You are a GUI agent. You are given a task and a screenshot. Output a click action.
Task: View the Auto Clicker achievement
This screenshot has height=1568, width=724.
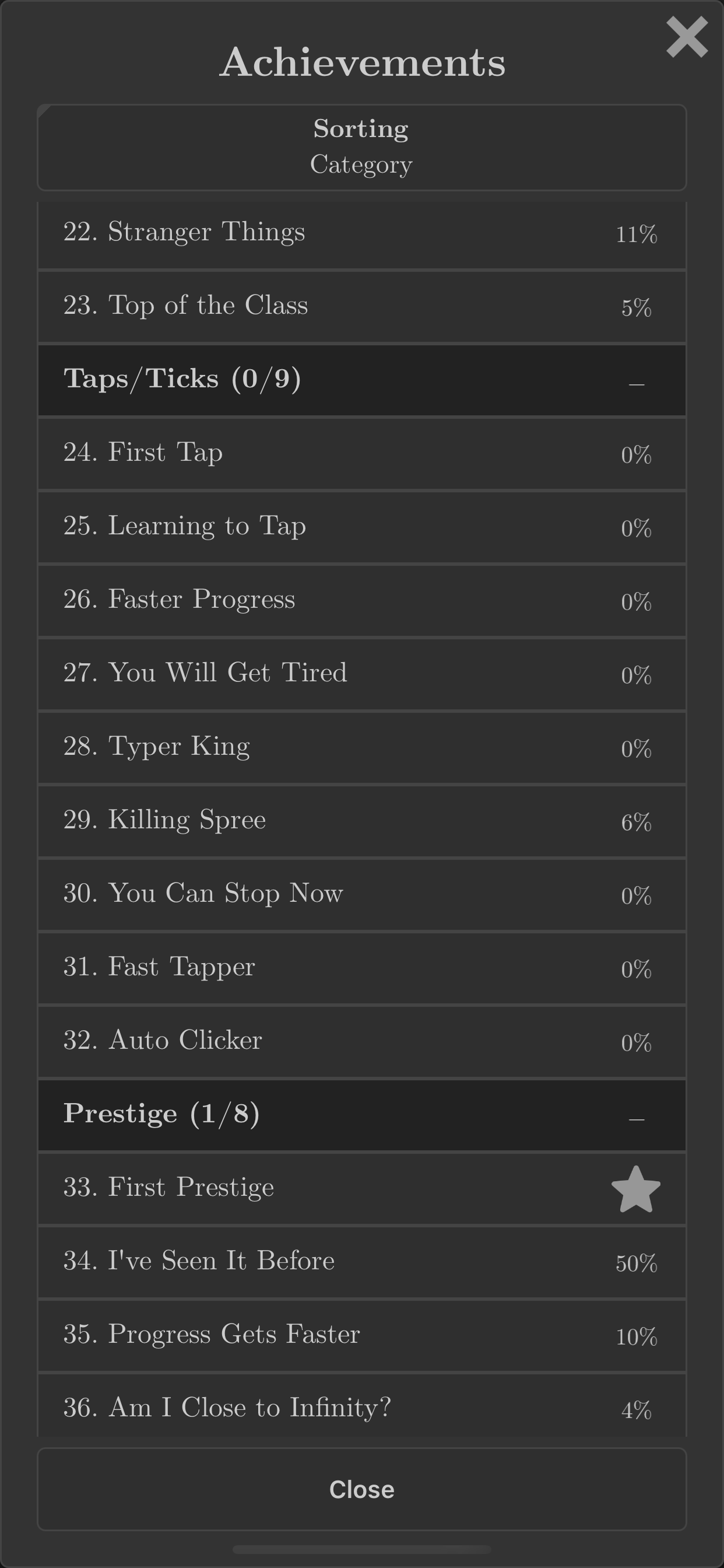(361, 1041)
